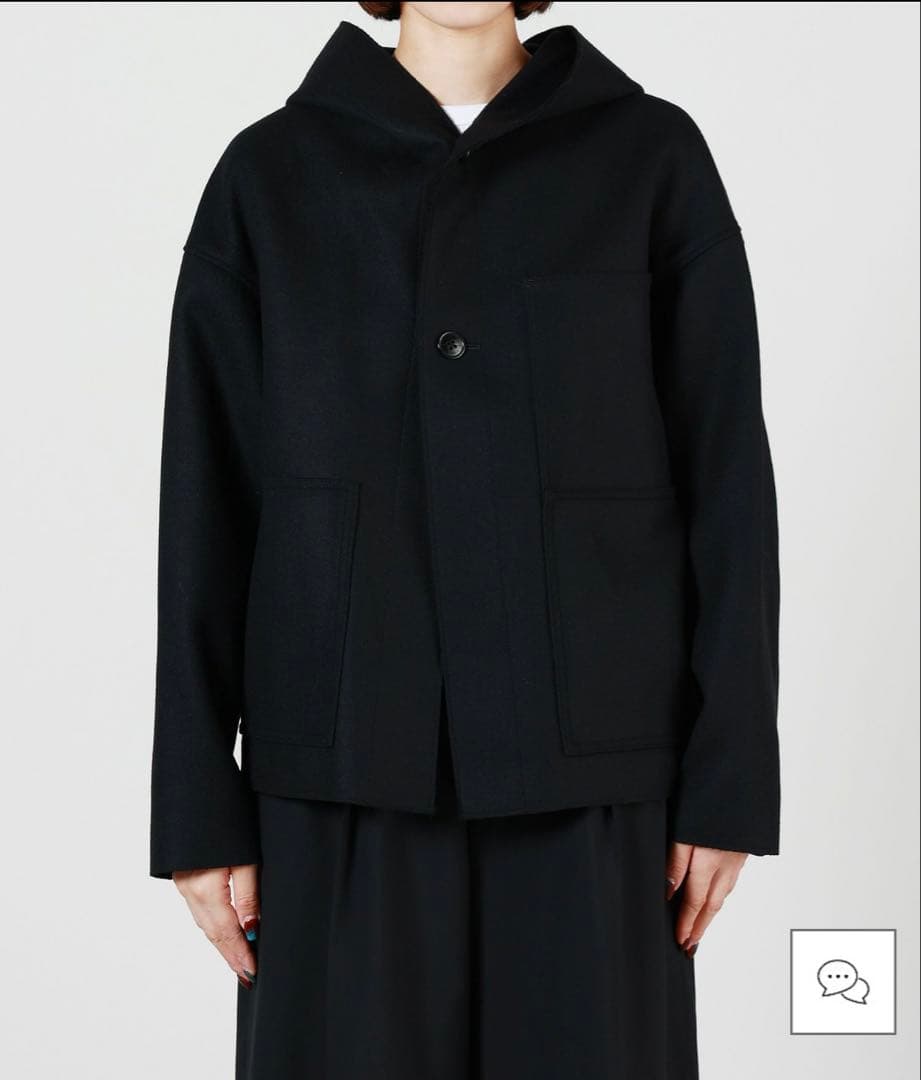The width and height of the screenshot is (921, 1080).
Task: Tap the conversation icon inside the white square
Action: (843, 981)
